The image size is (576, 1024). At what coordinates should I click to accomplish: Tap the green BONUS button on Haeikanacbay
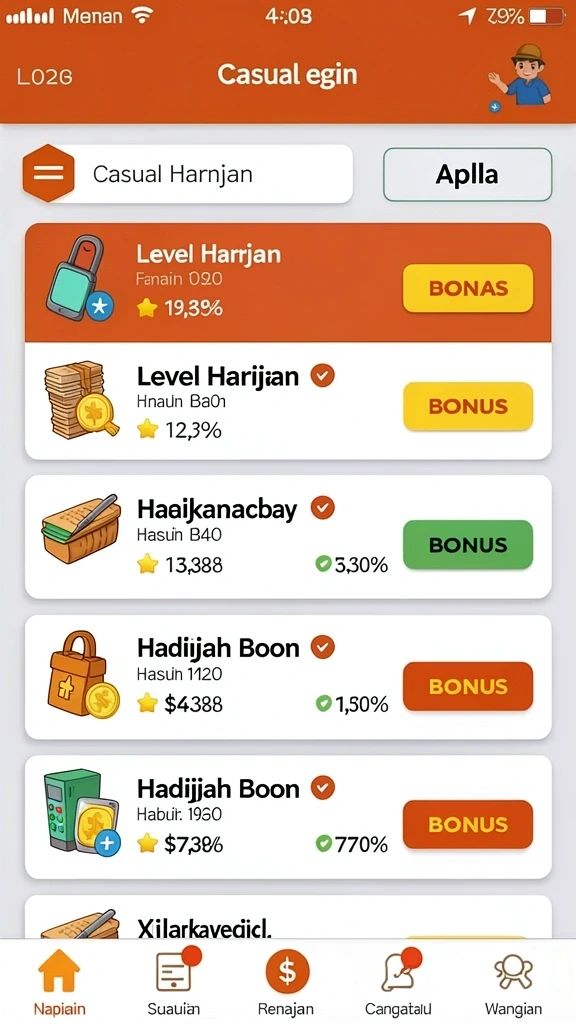pyautogui.click(x=468, y=545)
